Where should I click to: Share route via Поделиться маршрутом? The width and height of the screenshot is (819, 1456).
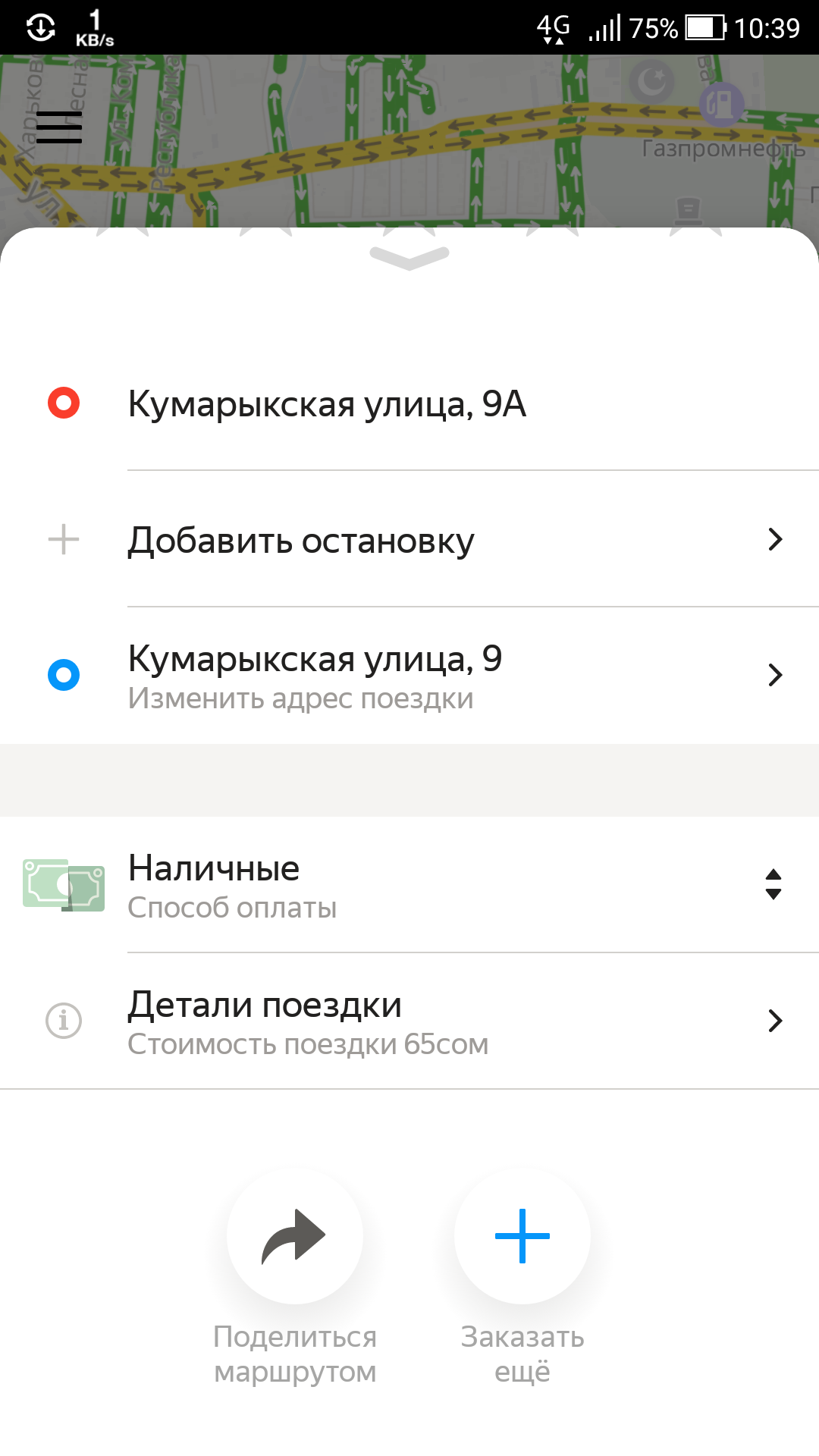click(x=295, y=1236)
